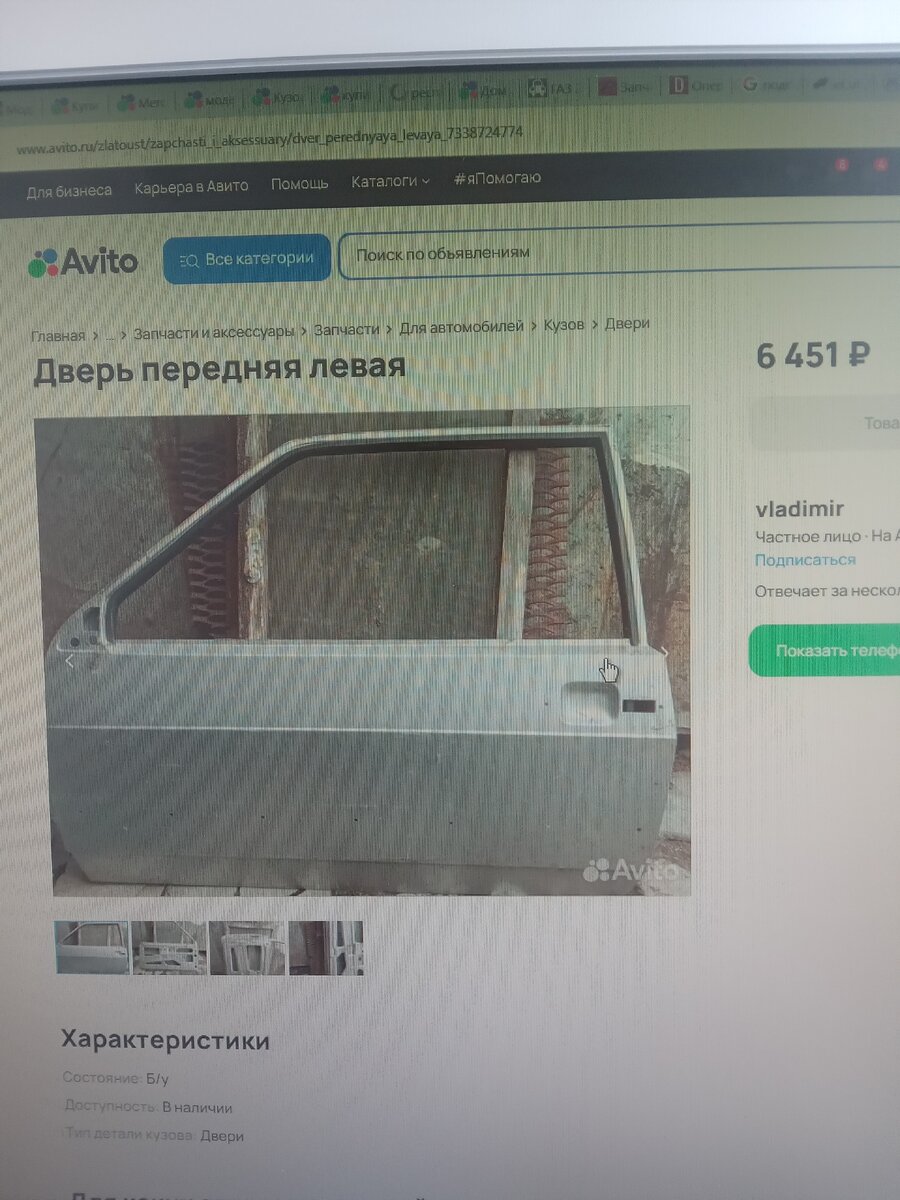
Task: Show the next door photo
Action: 664,651
